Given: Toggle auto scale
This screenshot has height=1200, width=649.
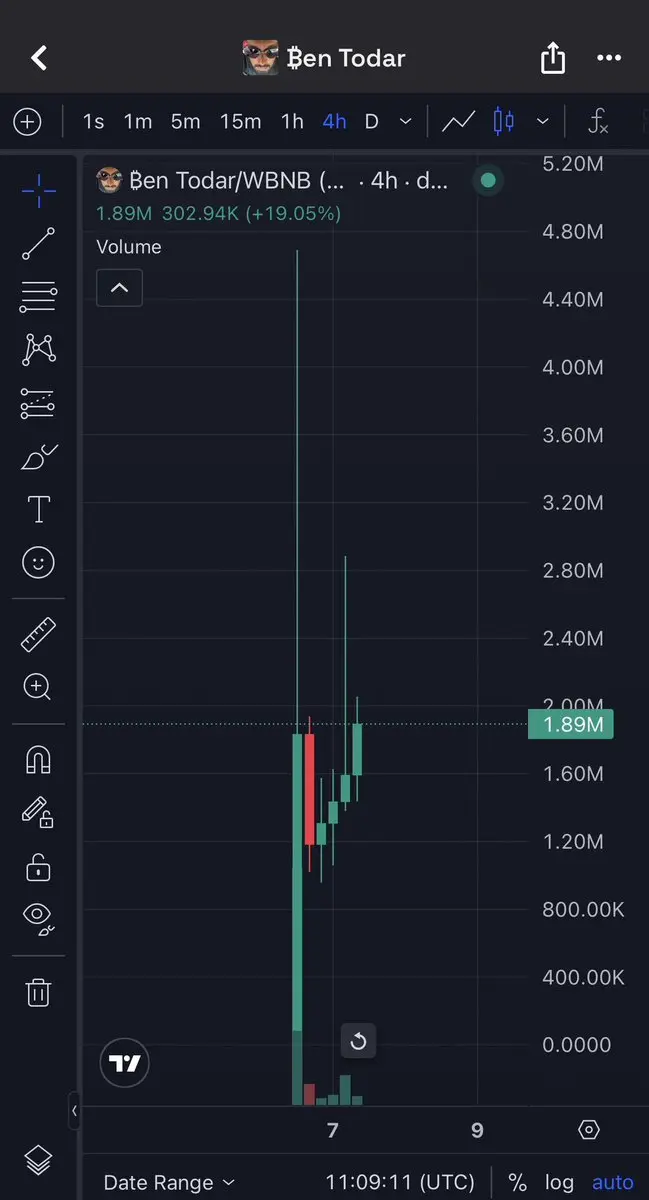Looking at the screenshot, I should tap(613, 1183).
